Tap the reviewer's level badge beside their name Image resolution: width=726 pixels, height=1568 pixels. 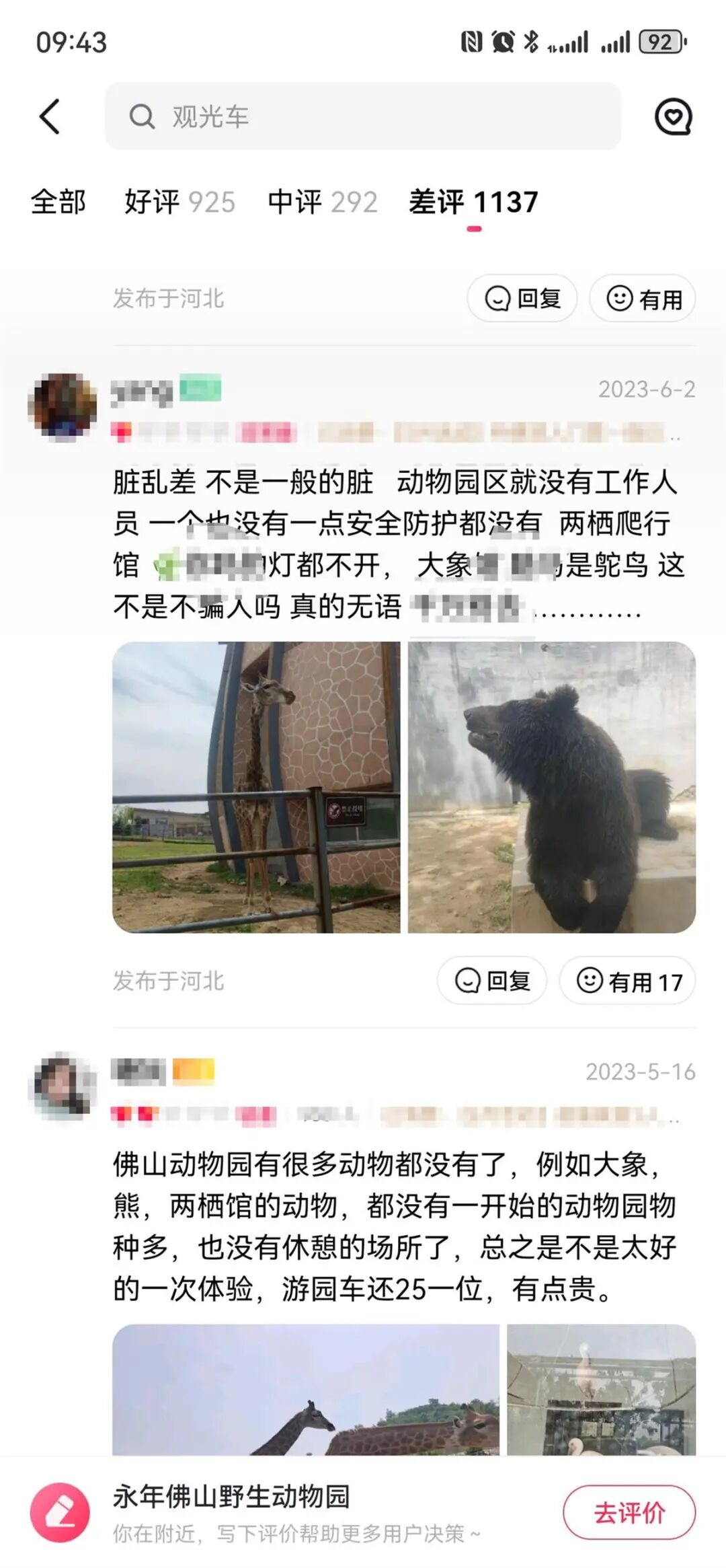click(x=200, y=388)
